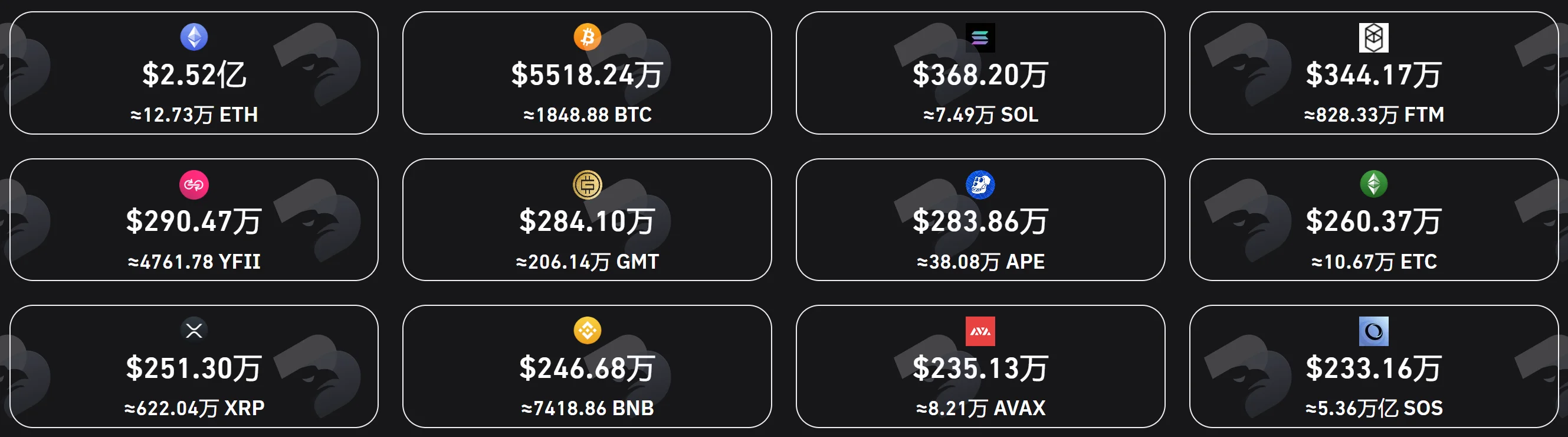Open the AVAX card
The height and width of the screenshot is (437, 1568).
980,367
